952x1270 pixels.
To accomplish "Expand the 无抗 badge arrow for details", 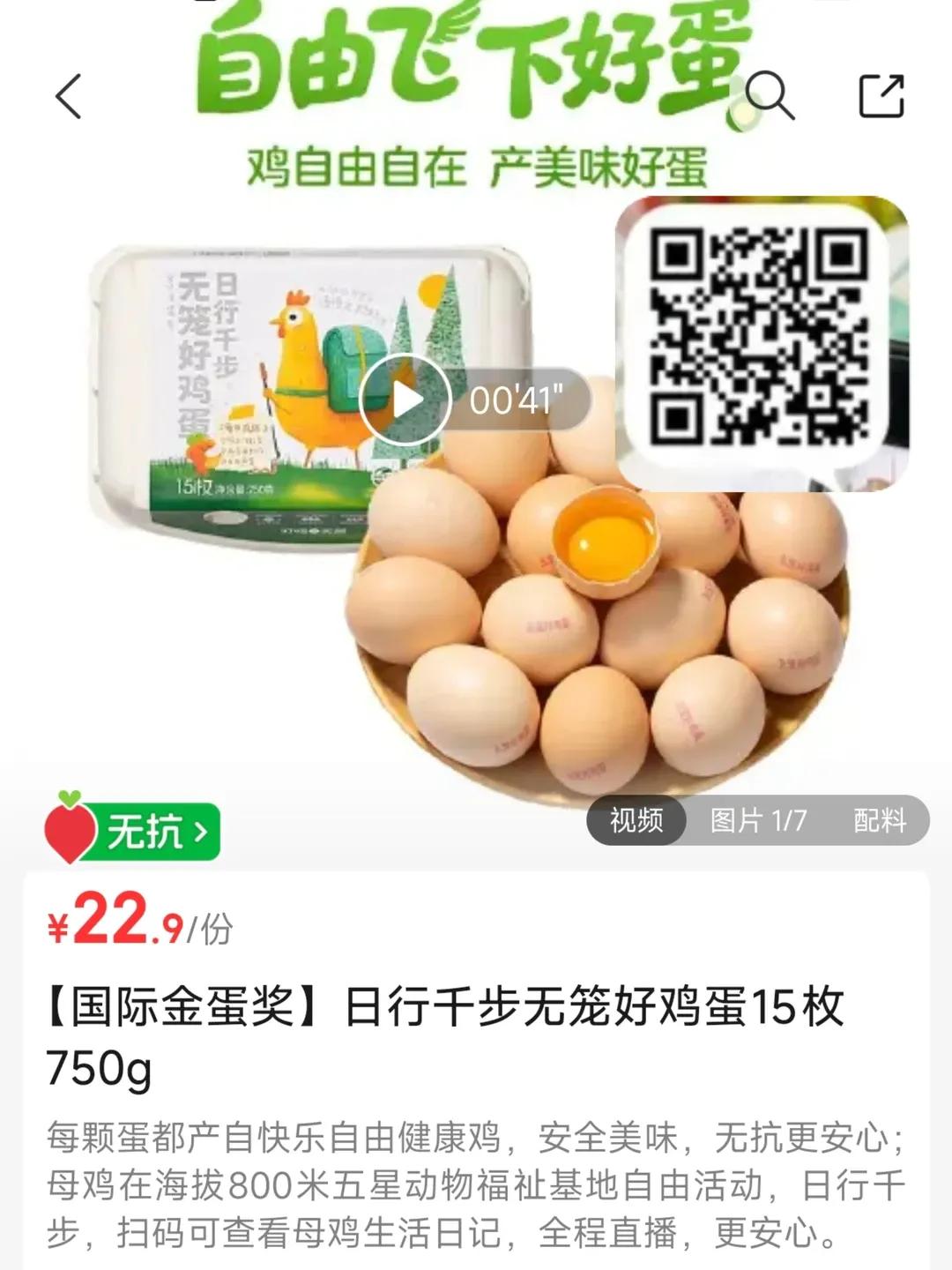I will coord(199,833).
